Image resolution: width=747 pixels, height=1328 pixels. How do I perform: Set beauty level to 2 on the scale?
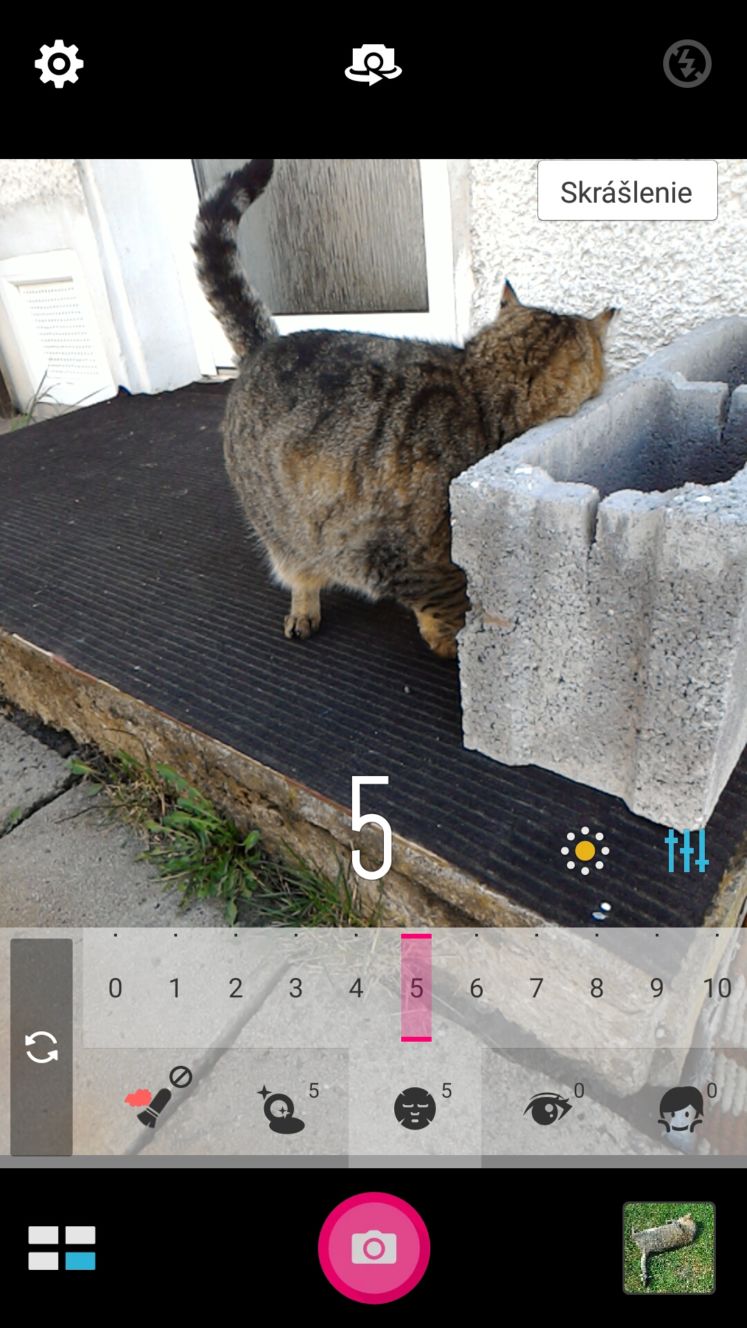tap(235, 988)
